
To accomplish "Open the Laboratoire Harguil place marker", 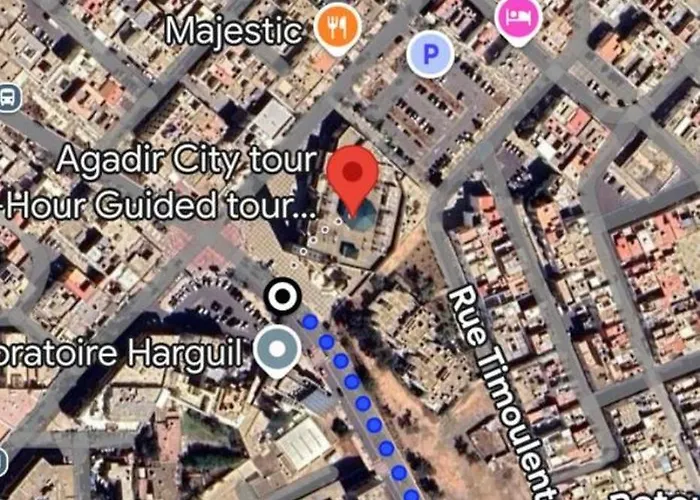I will click(x=276, y=350).
